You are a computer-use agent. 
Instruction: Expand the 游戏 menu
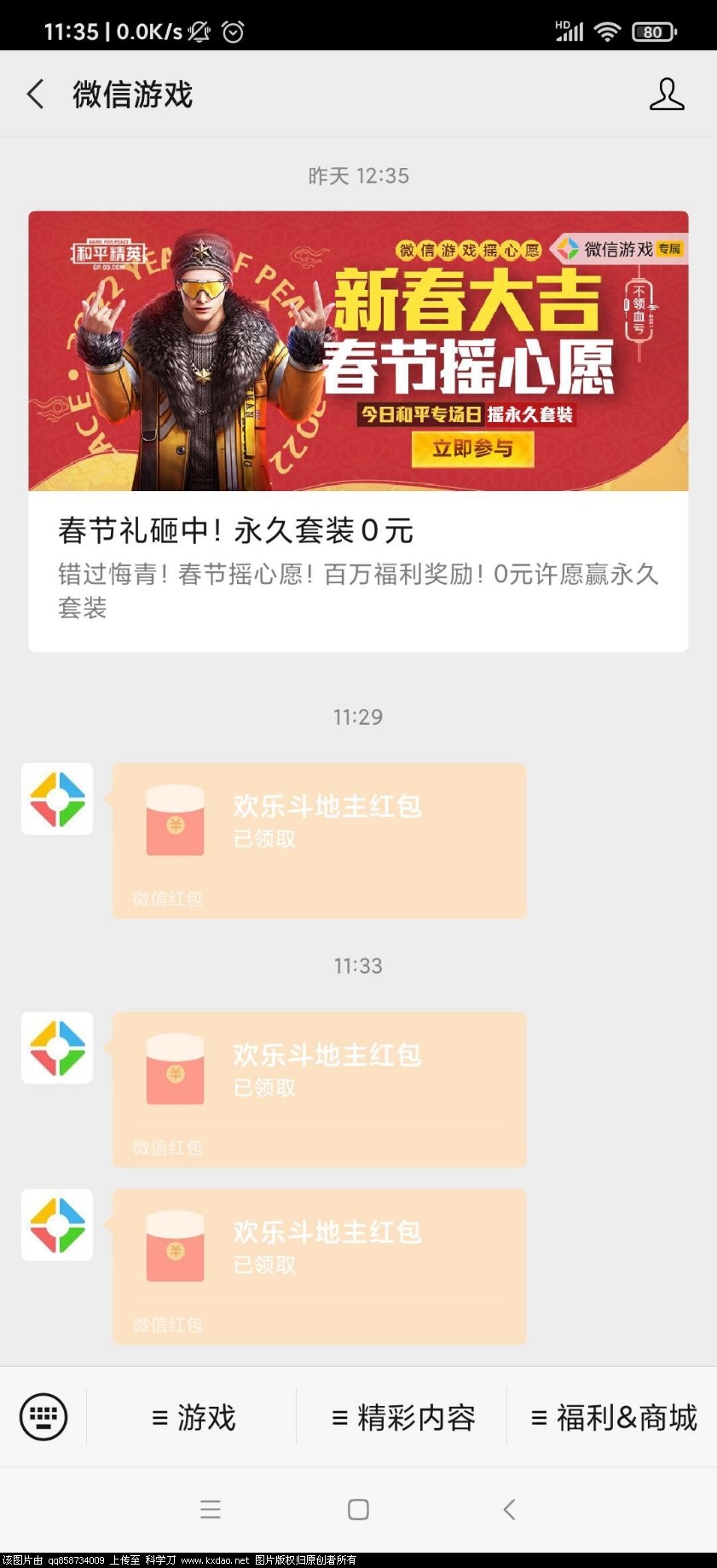[x=193, y=1417]
